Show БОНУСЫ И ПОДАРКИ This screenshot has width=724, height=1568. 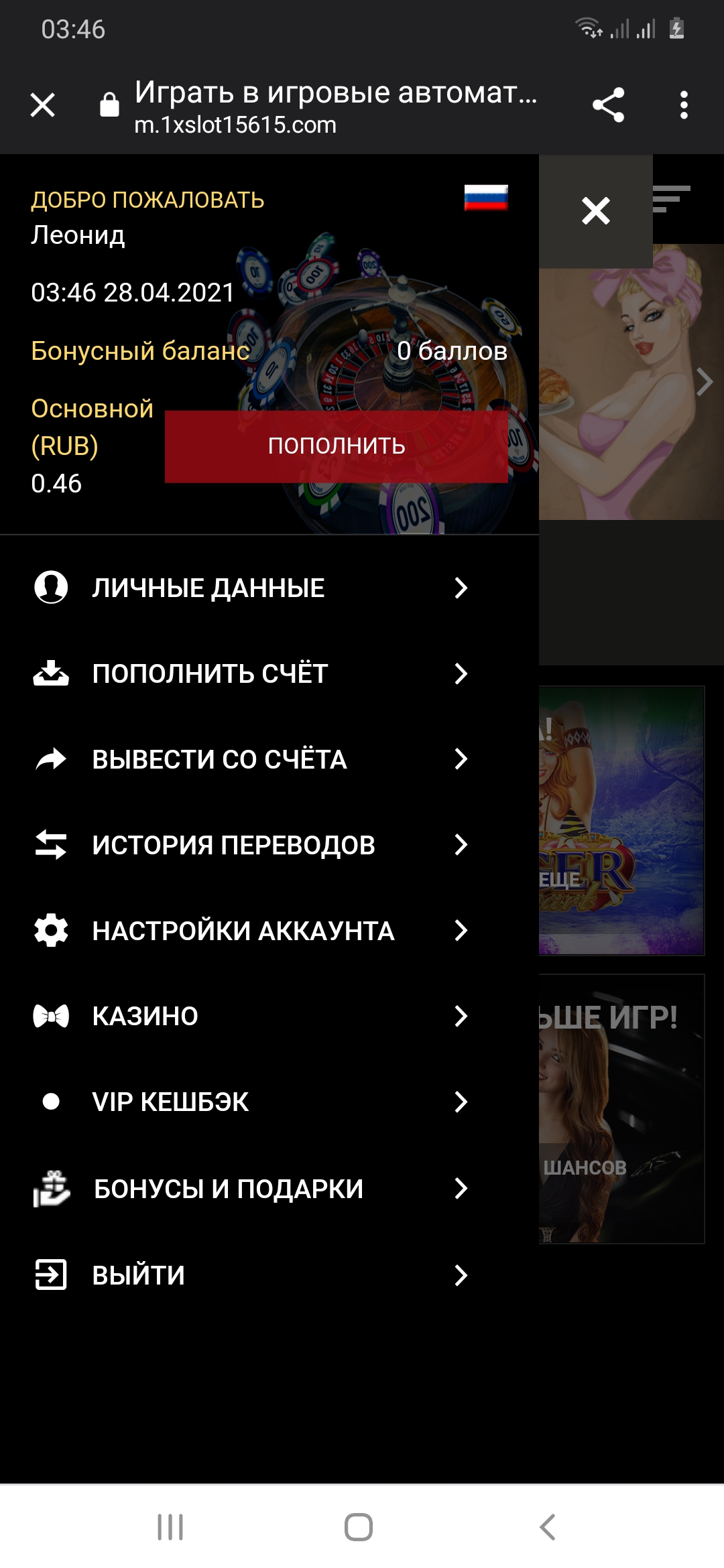point(251,1189)
